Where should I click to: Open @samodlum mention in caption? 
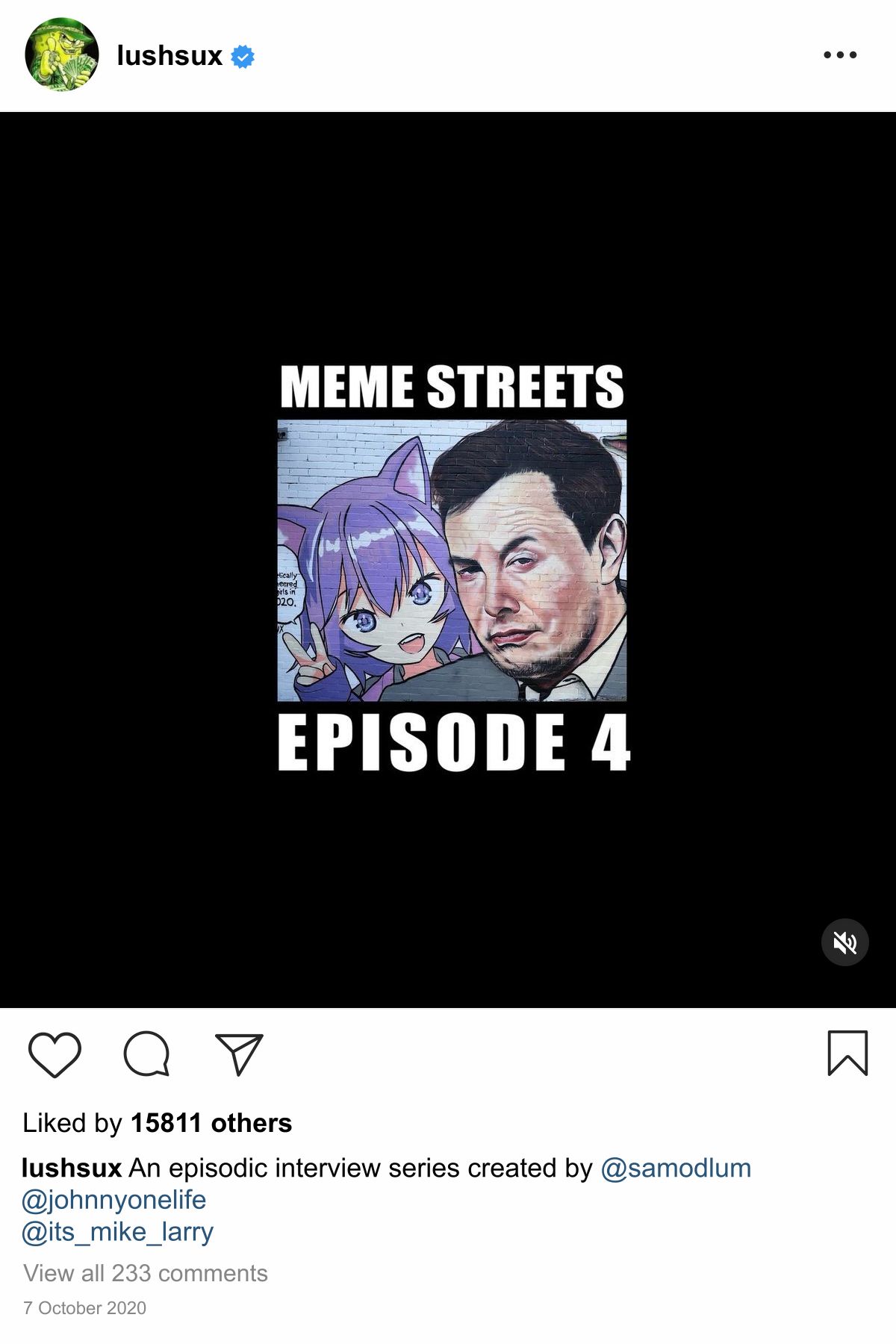pyautogui.click(x=676, y=1168)
